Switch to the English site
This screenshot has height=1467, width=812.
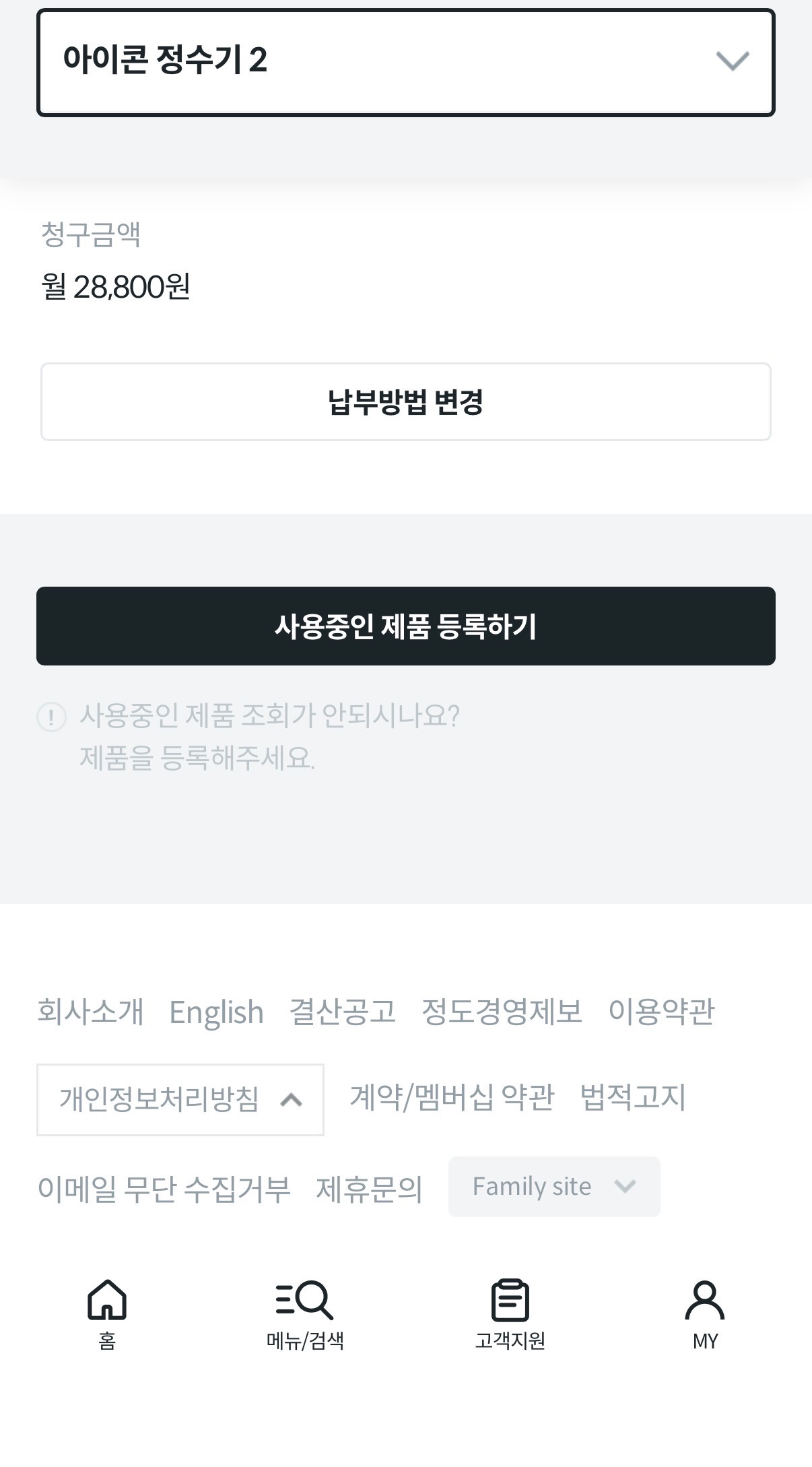tap(216, 1012)
